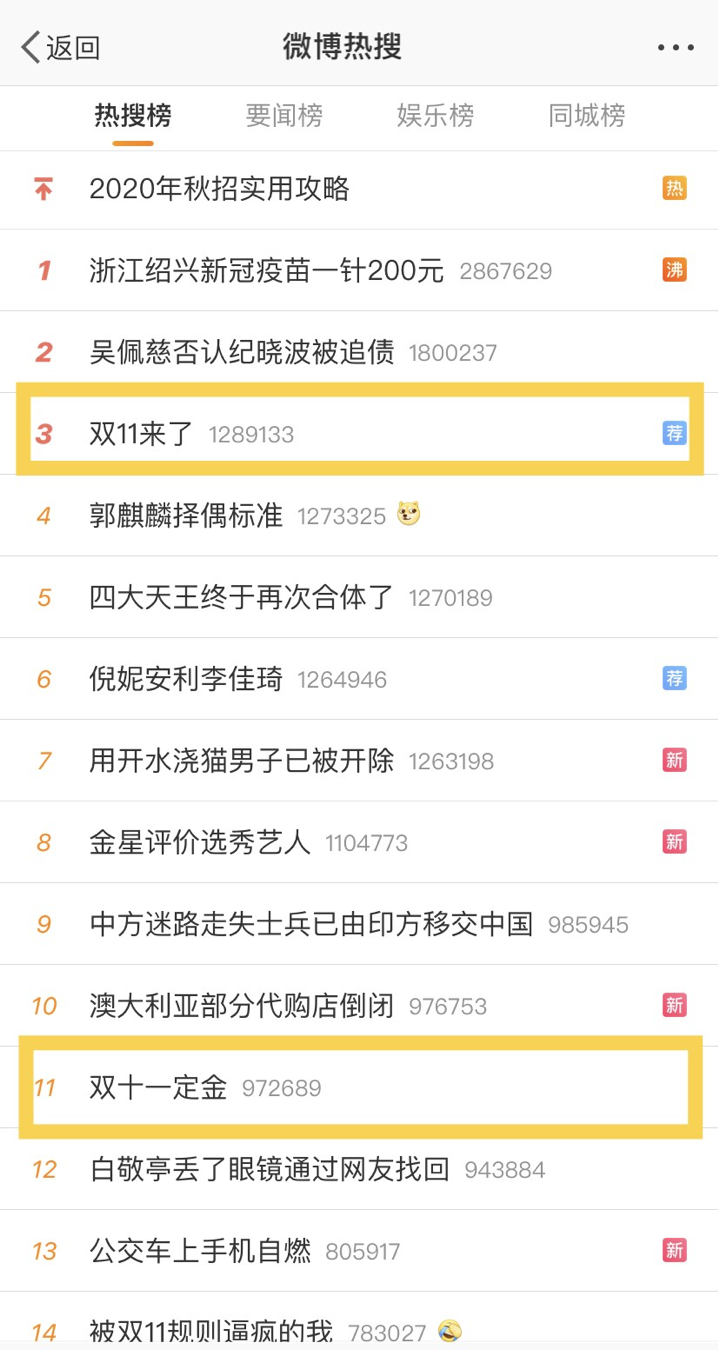
Task: Go back with the 返回 button
Action: tap(60, 47)
